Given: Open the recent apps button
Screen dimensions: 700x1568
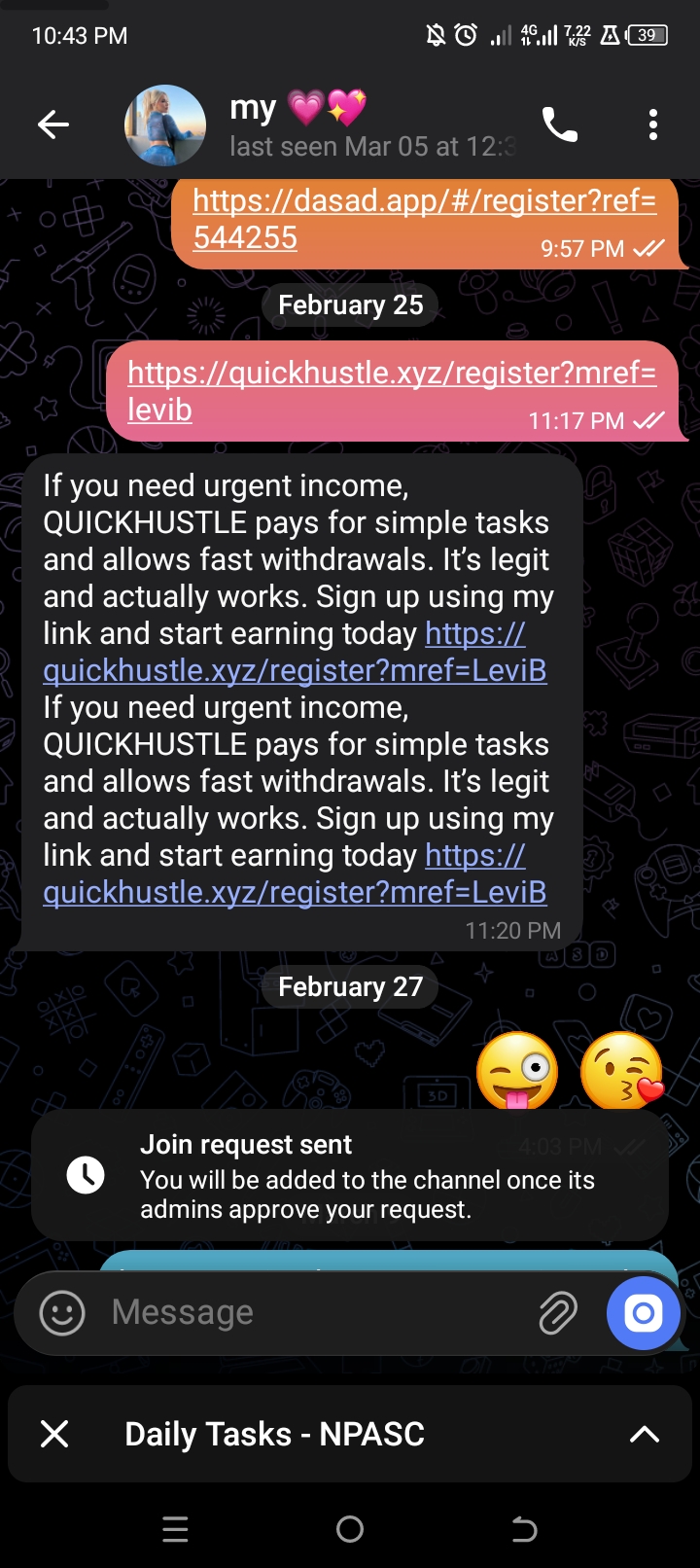Looking at the screenshot, I should (175, 1530).
